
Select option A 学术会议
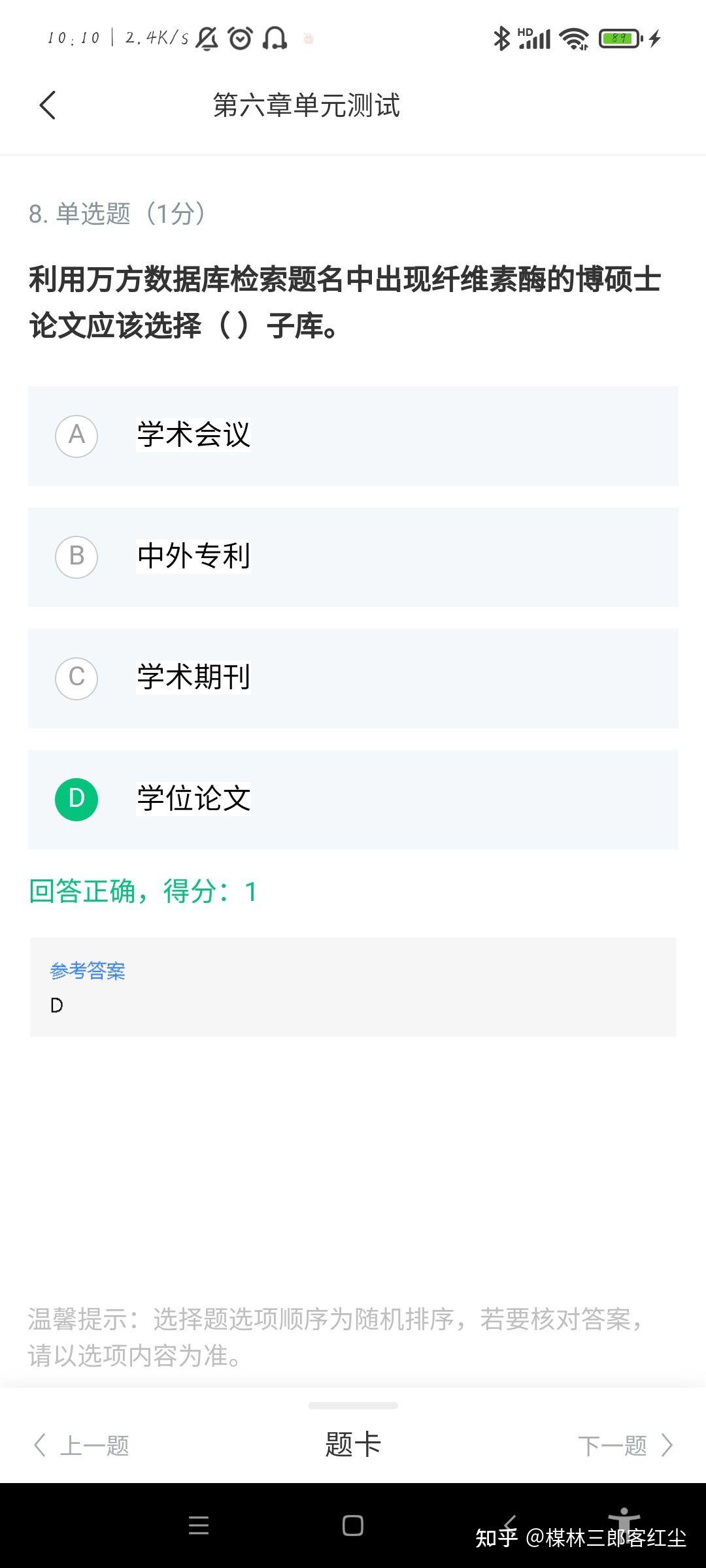(x=353, y=436)
